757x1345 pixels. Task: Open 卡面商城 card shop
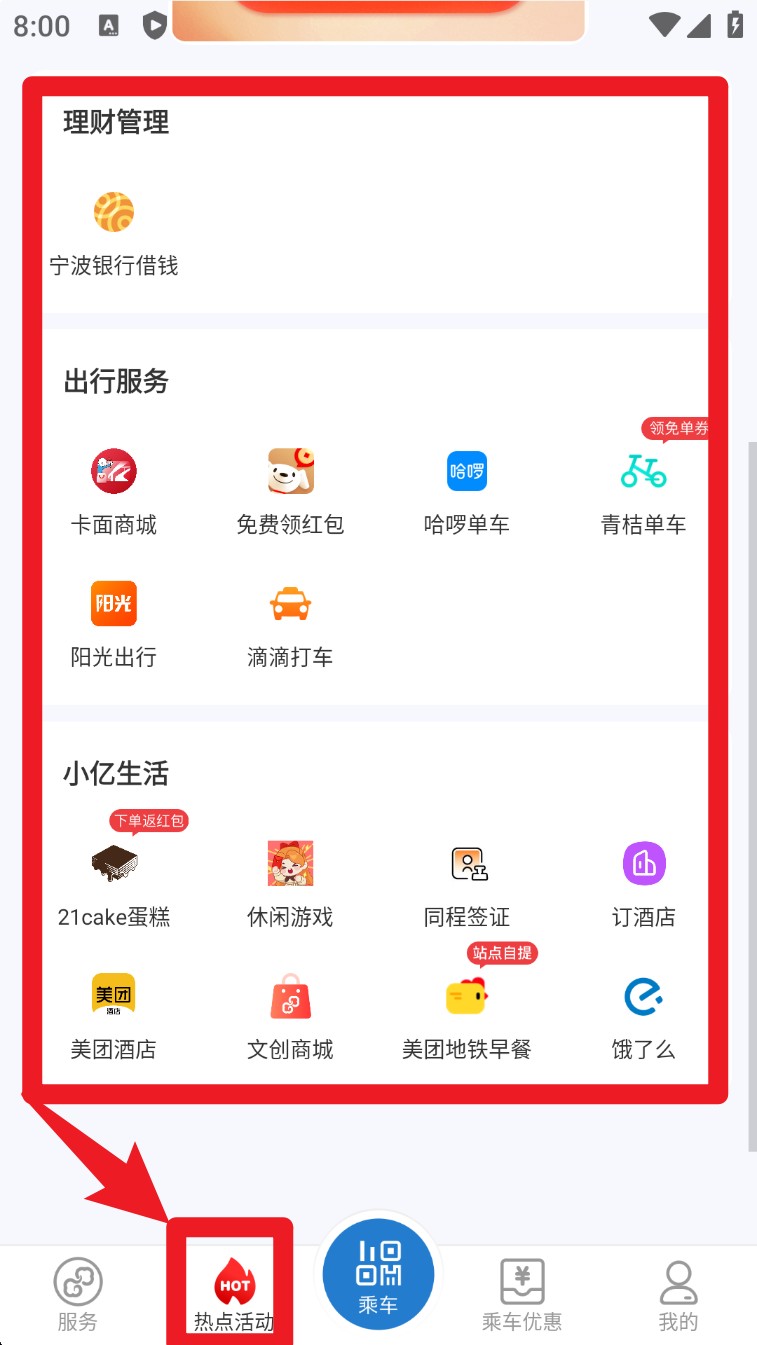tap(113, 490)
